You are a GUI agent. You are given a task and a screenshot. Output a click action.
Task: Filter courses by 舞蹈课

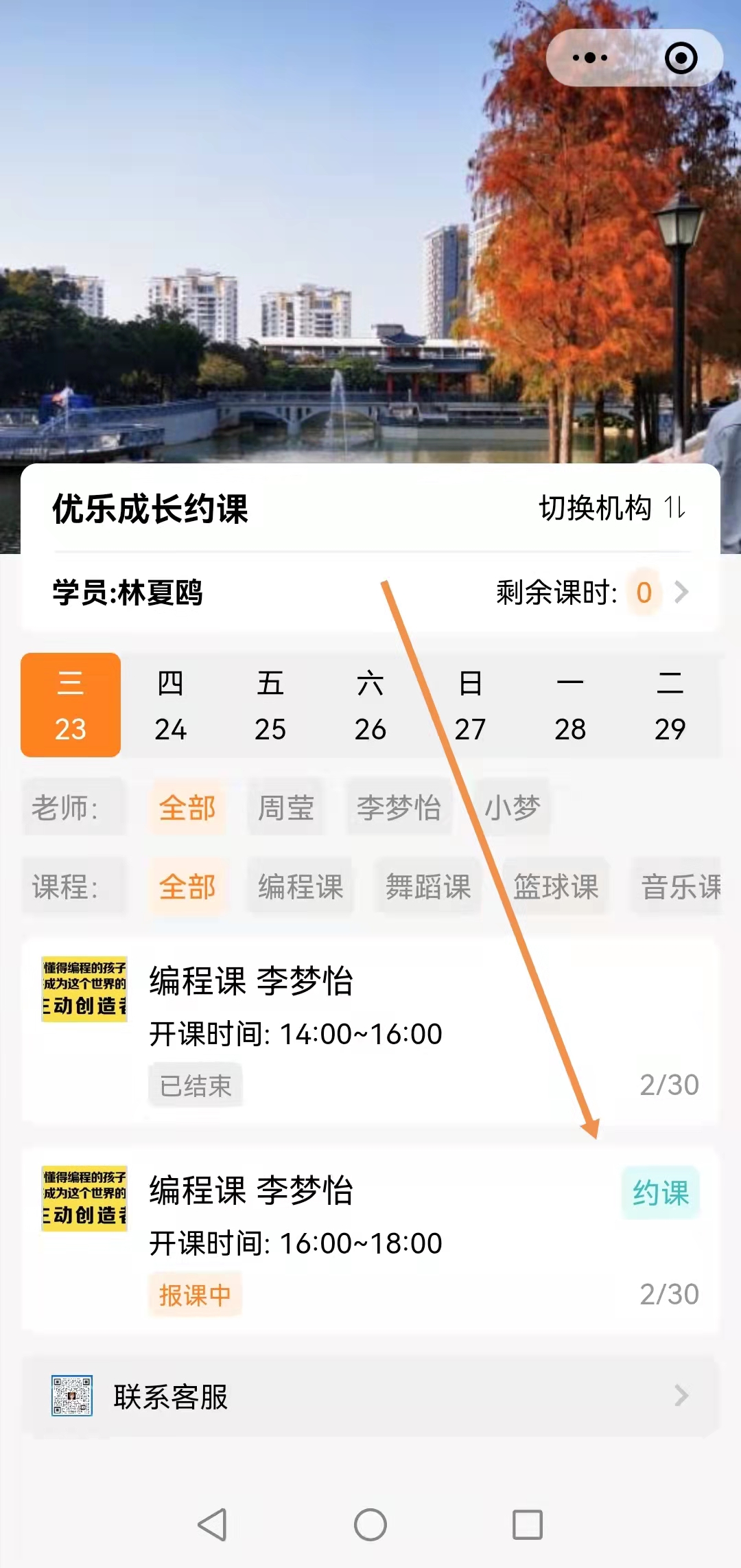coord(428,886)
